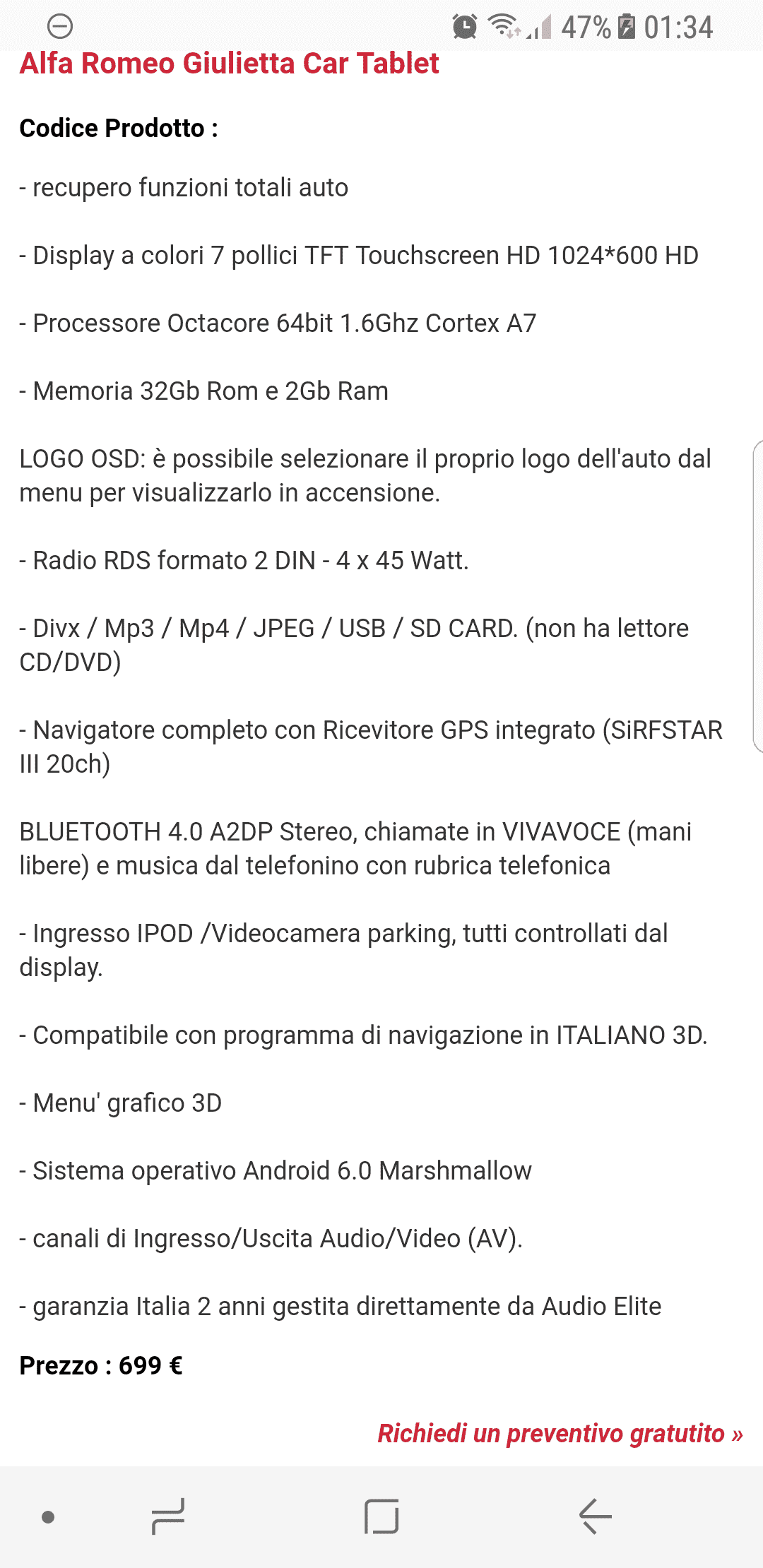The image size is (763, 1568).
Task: Tap the home button in navigation bar
Action: tap(381, 1516)
